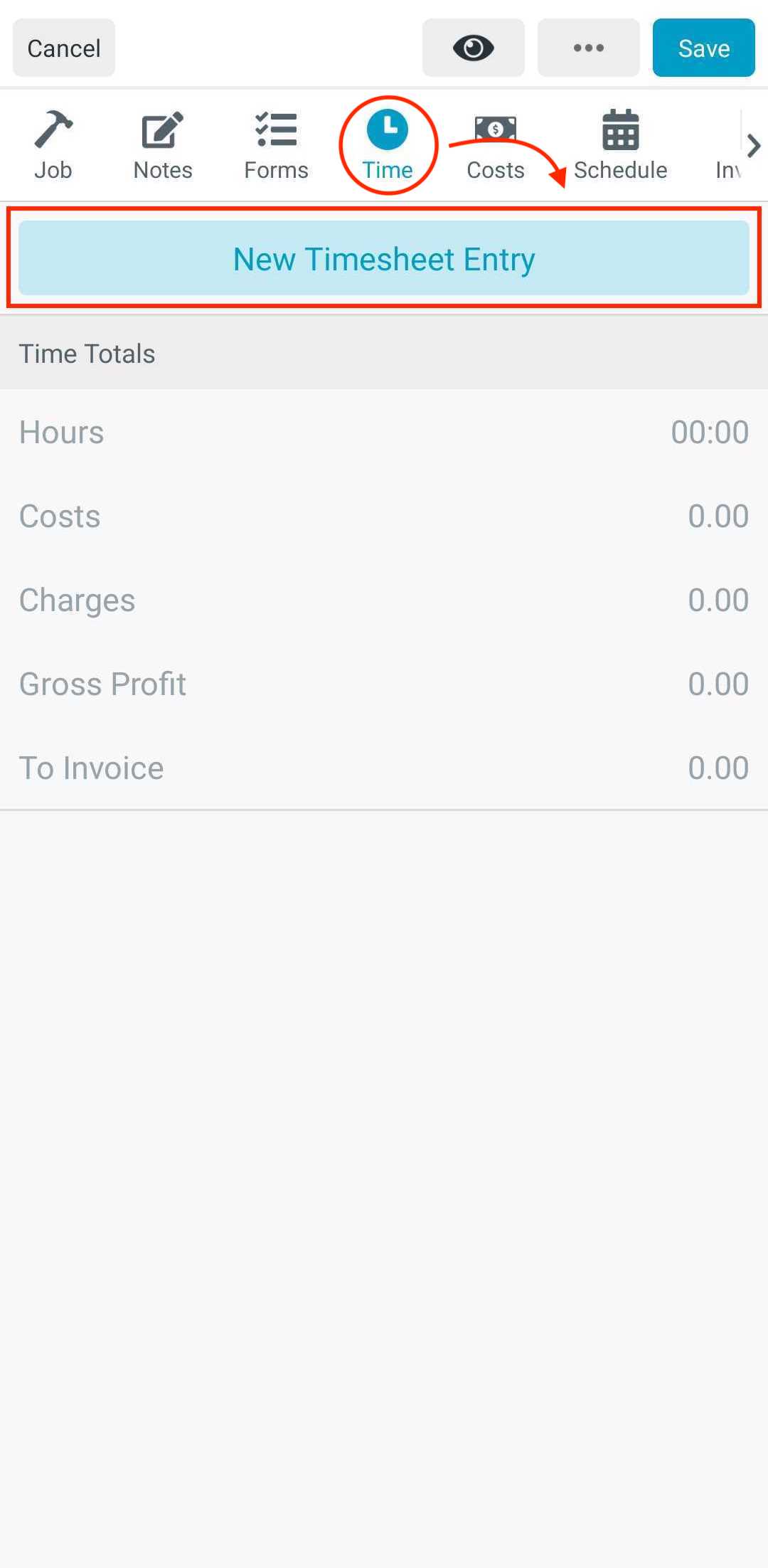Tap the Hours total row

pos(384,432)
